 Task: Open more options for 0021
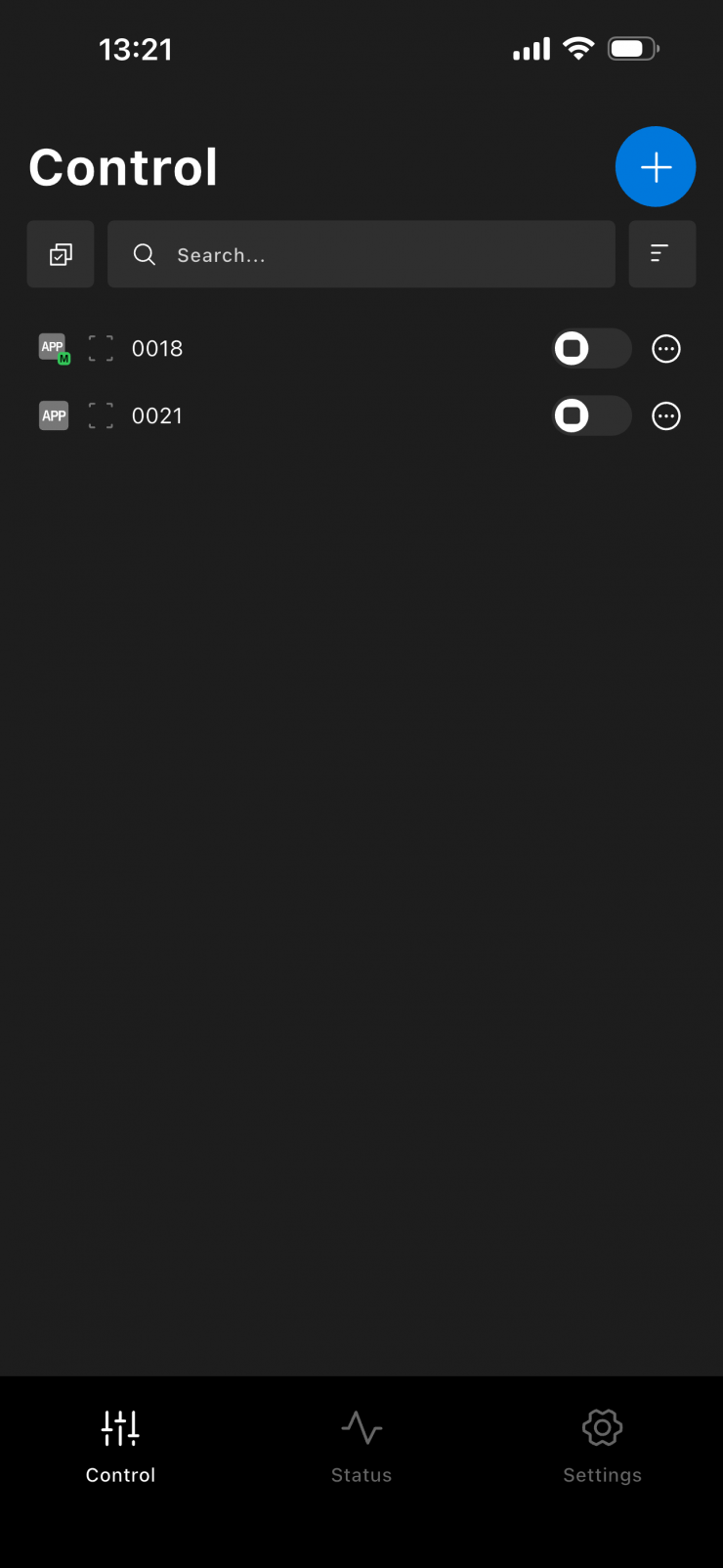pyautogui.click(x=666, y=416)
